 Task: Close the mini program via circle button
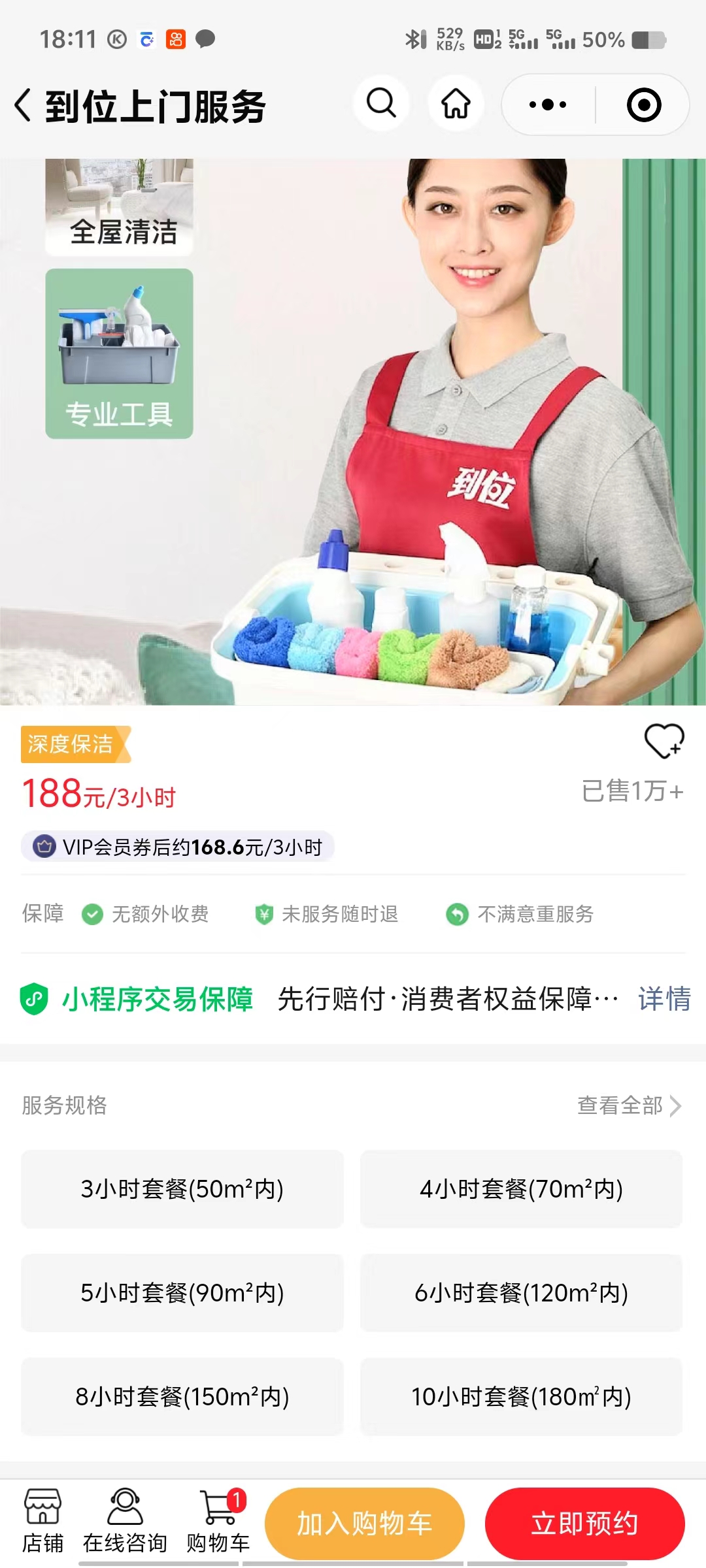[x=643, y=105]
